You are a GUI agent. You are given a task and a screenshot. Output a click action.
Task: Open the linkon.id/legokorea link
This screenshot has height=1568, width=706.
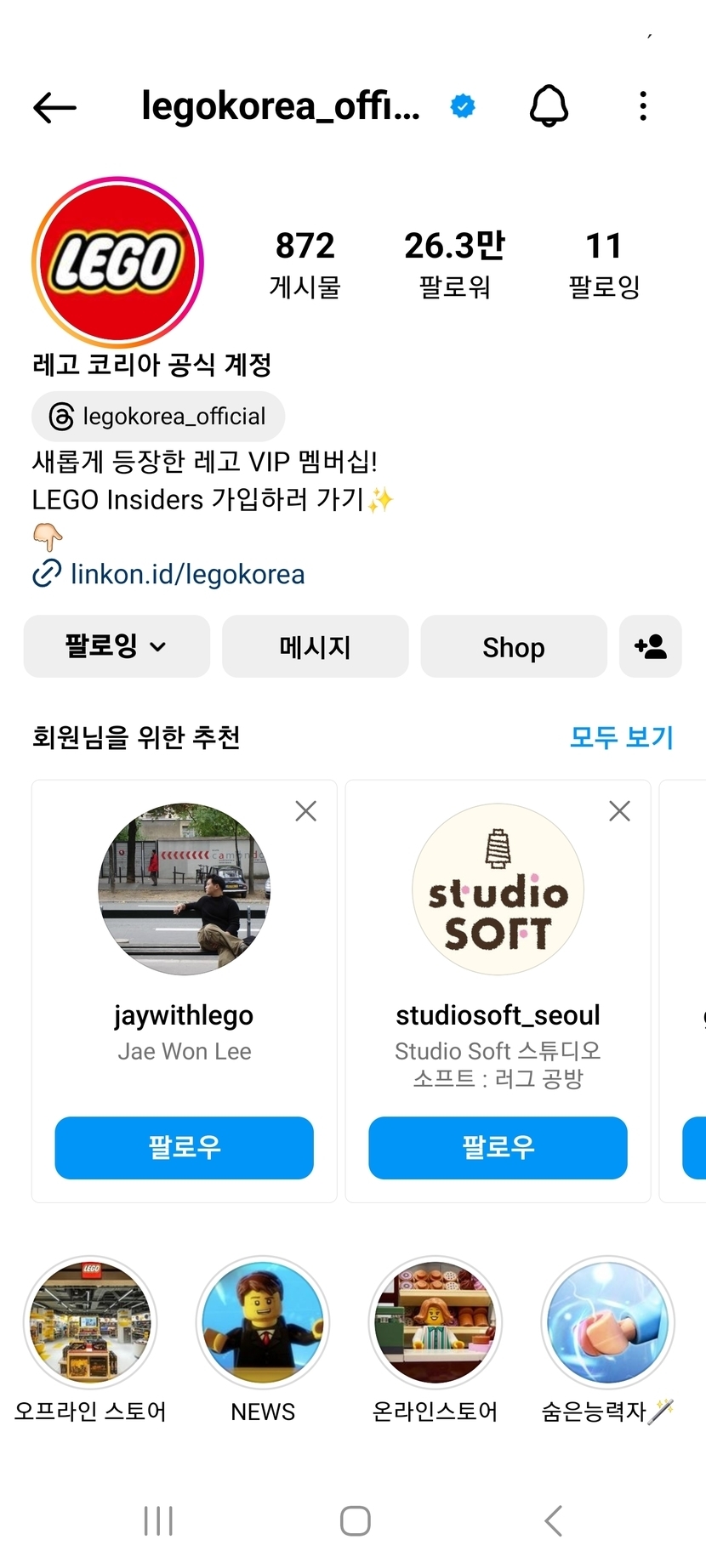click(x=187, y=575)
